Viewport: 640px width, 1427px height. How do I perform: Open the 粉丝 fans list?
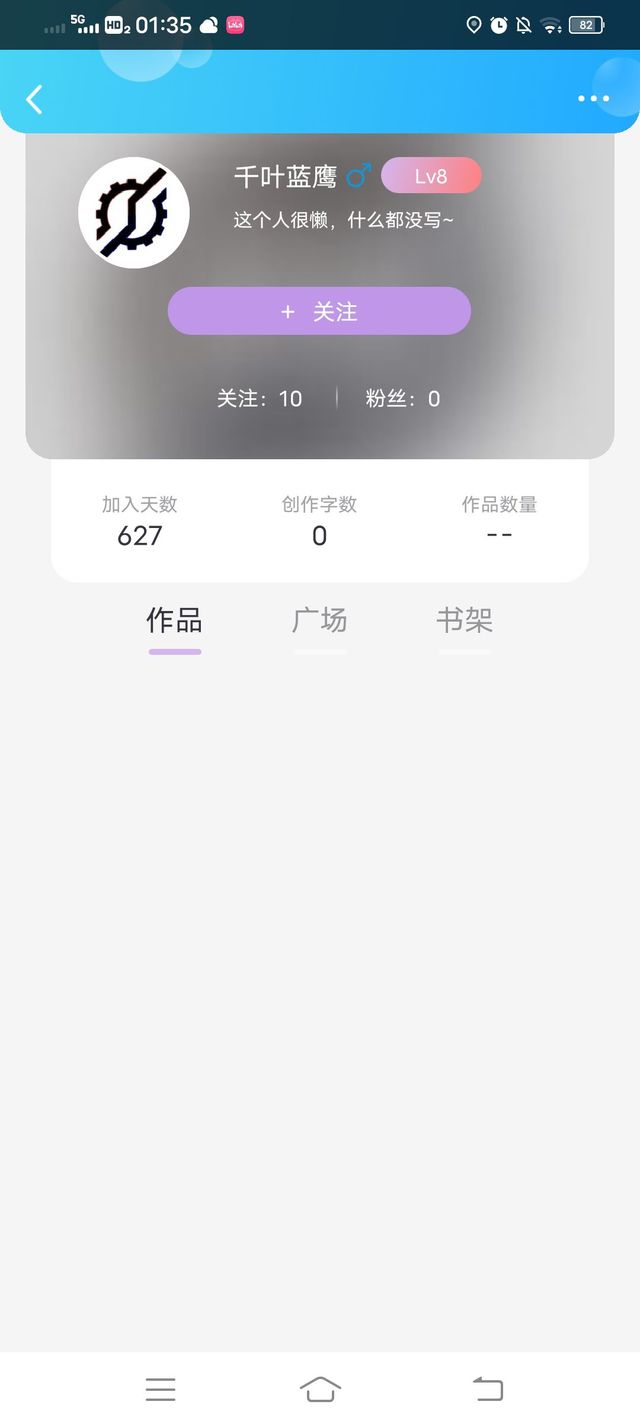click(403, 399)
